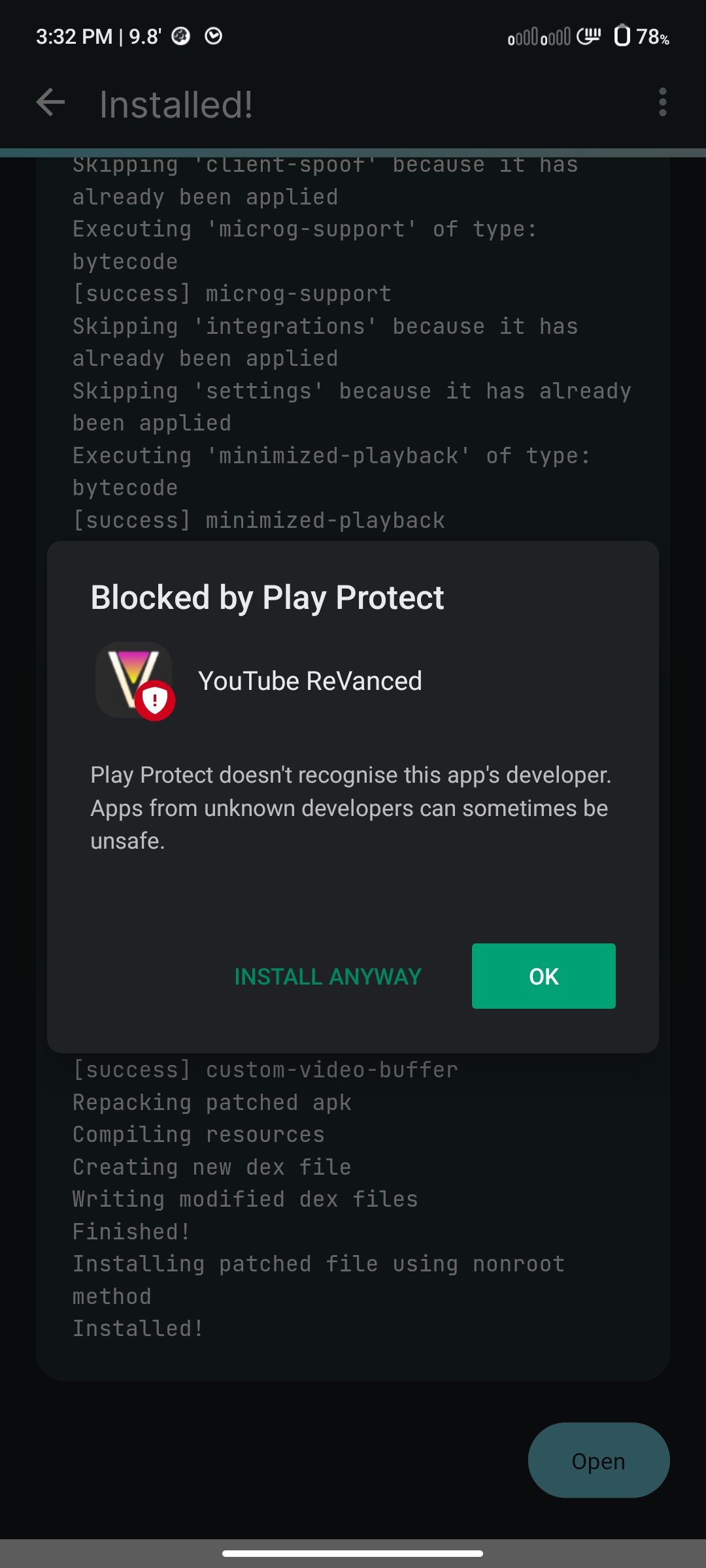Go back using the top arrow
Screen dimensions: 706x1568
pyautogui.click(x=50, y=103)
